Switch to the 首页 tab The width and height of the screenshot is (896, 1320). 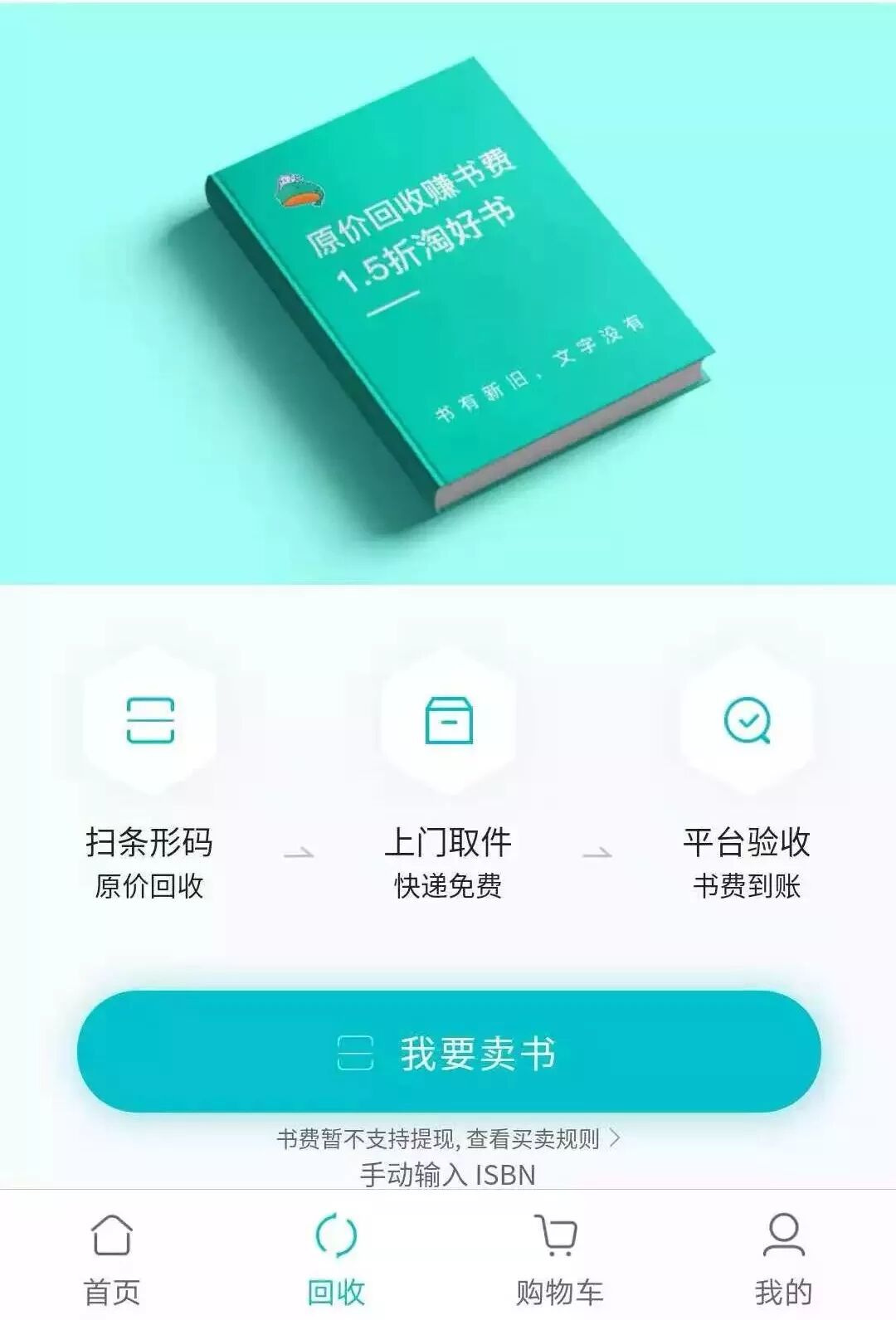pyautogui.click(x=112, y=1258)
